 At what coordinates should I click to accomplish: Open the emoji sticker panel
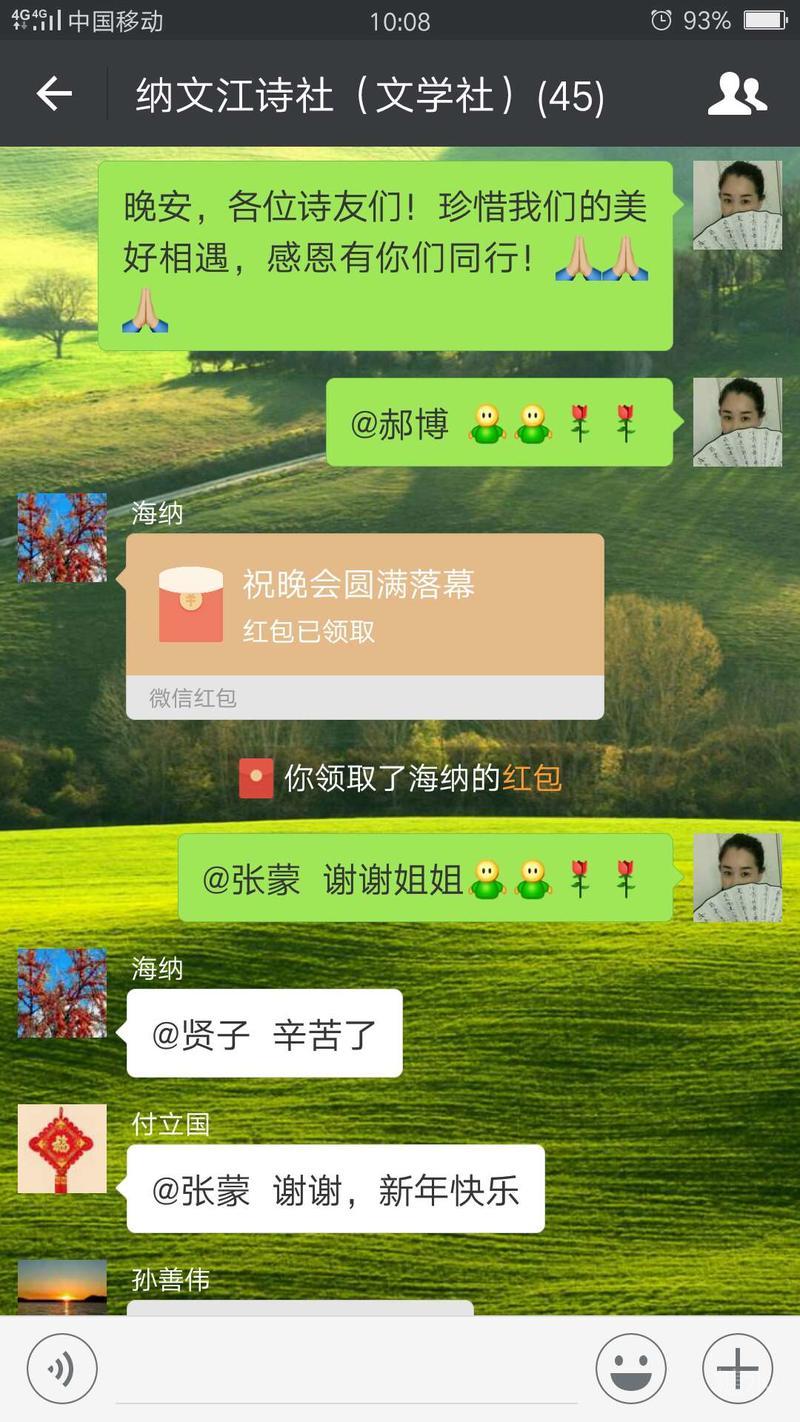click(x=631, y=1369)
